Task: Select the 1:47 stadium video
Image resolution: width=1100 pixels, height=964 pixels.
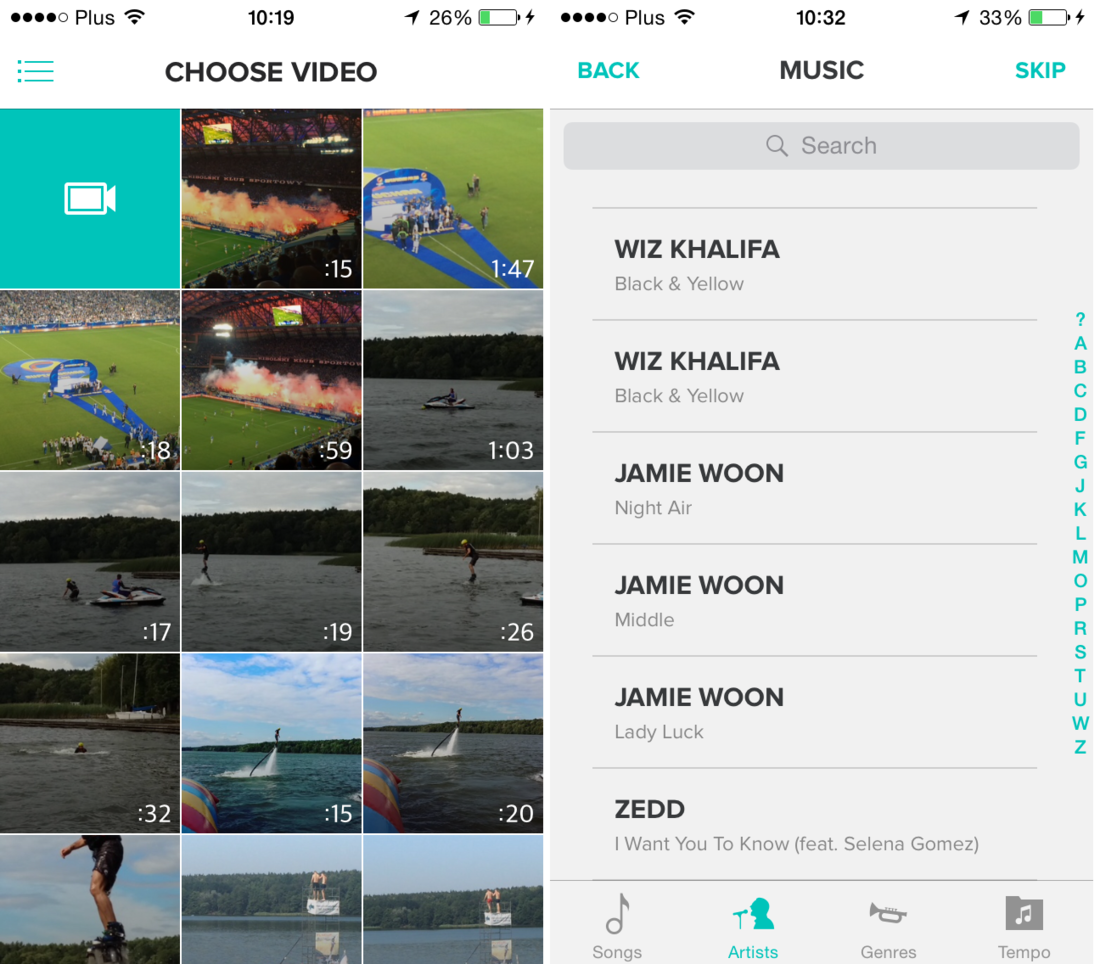Action: (x=453, y=199)
